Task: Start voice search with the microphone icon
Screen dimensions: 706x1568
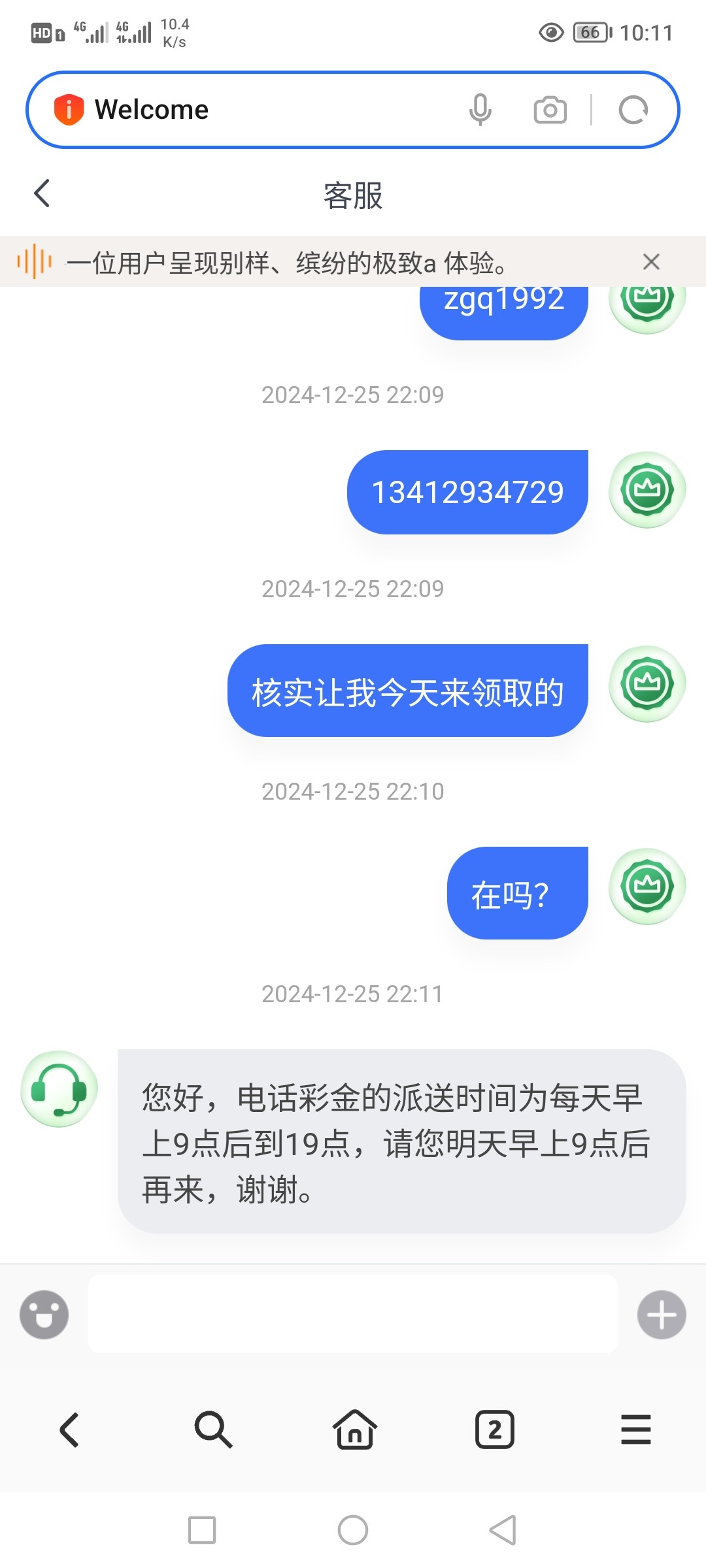Action: coord(480,110)
